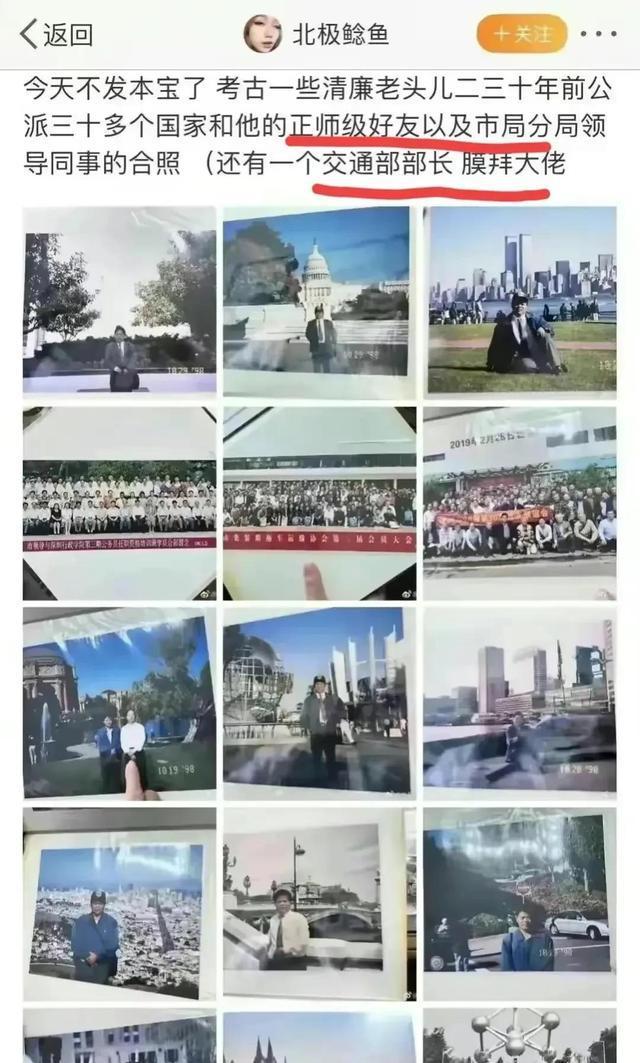View the photo of a man beside a white car
Viewport: 640px width, 1063px height.
tap(520, 903)
